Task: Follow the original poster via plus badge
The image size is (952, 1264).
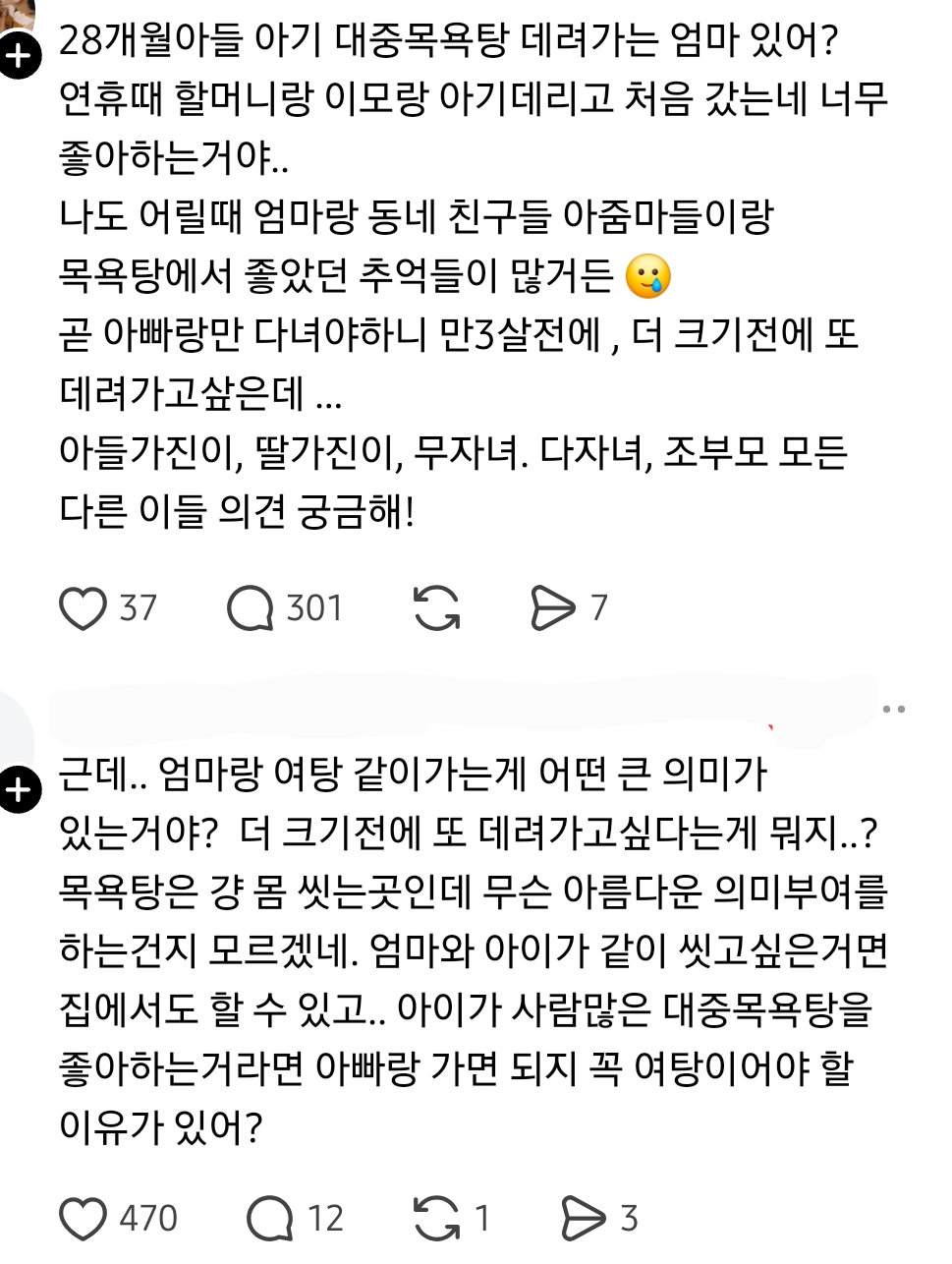Action: (x=20, y=57)
